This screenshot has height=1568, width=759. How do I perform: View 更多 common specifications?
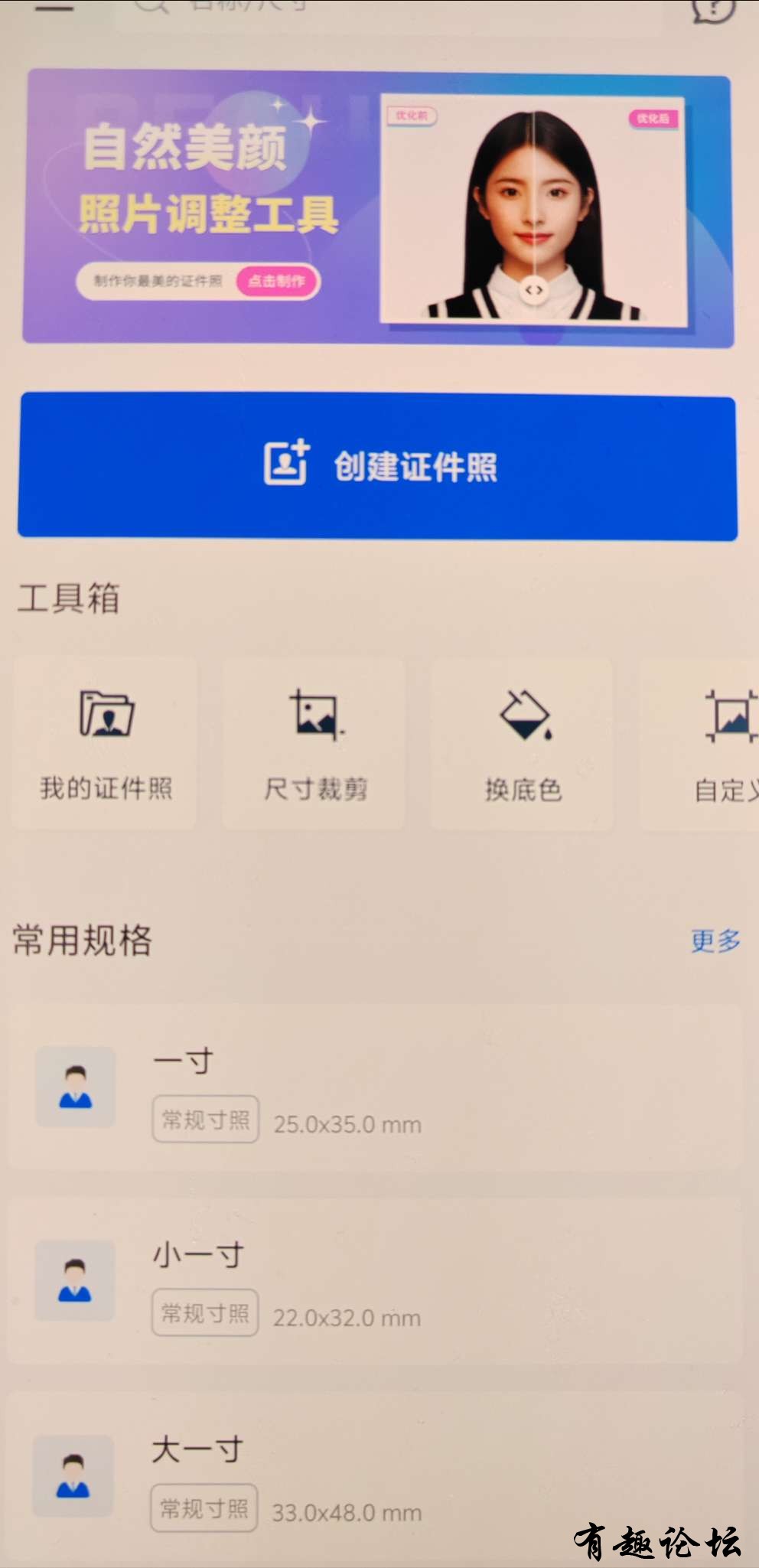715,940
